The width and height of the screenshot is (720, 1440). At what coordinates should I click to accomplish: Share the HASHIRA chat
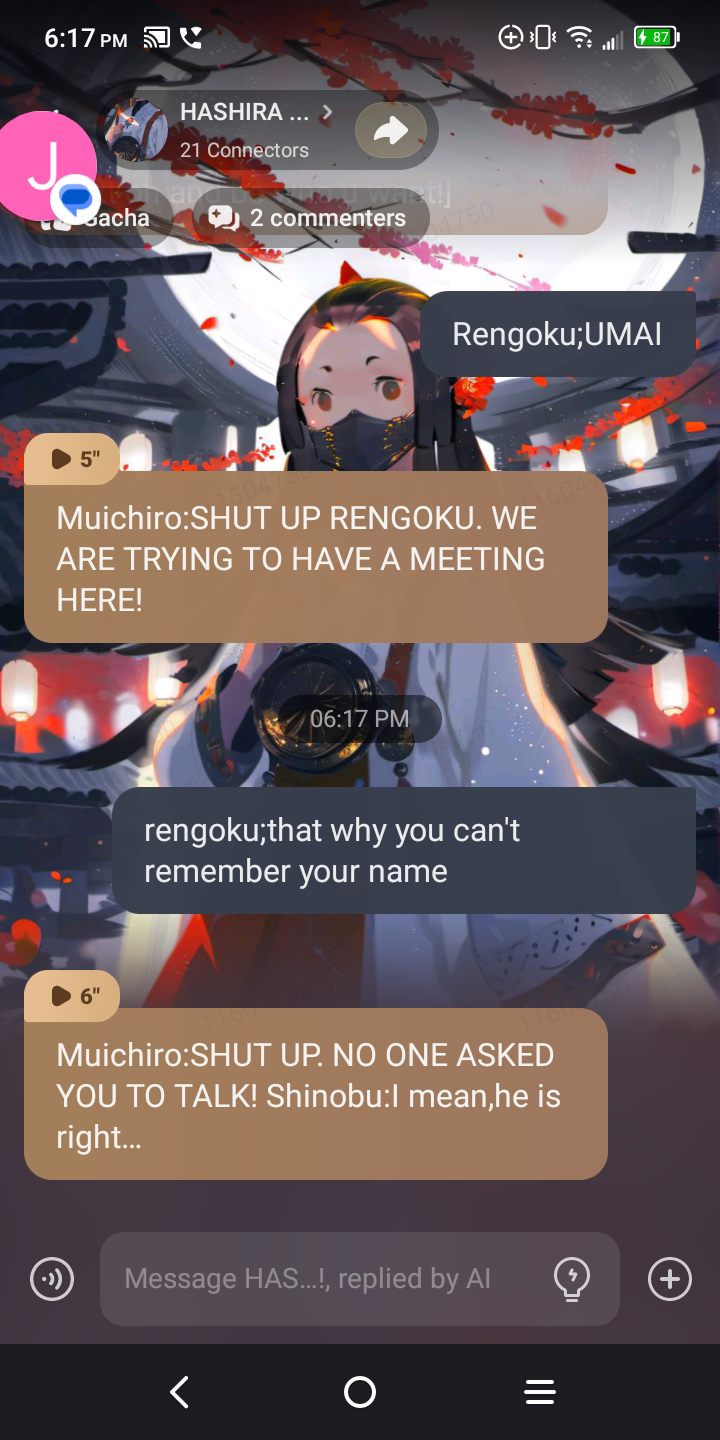click(x=391, y=130)
